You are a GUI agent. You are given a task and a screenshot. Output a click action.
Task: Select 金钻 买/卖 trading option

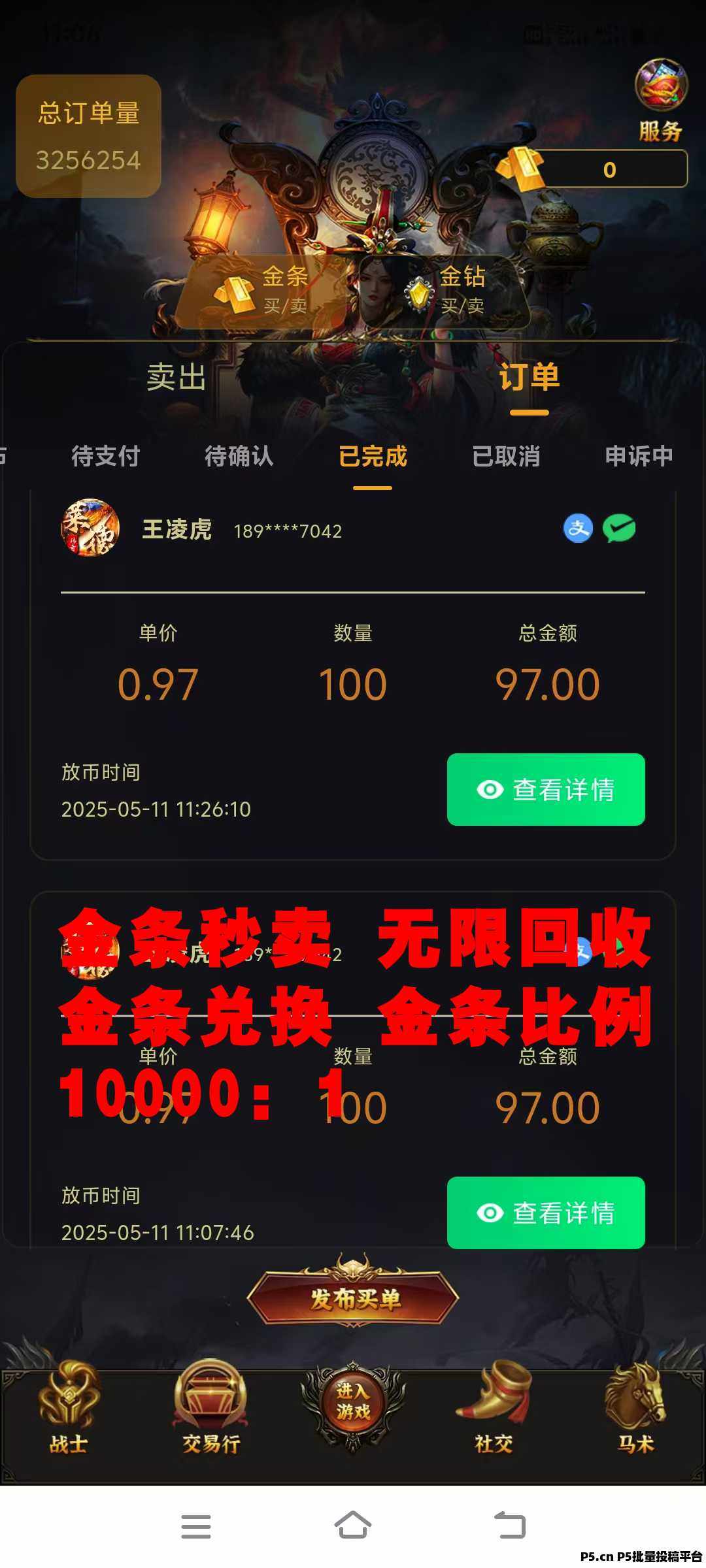[x=446, y=291]
